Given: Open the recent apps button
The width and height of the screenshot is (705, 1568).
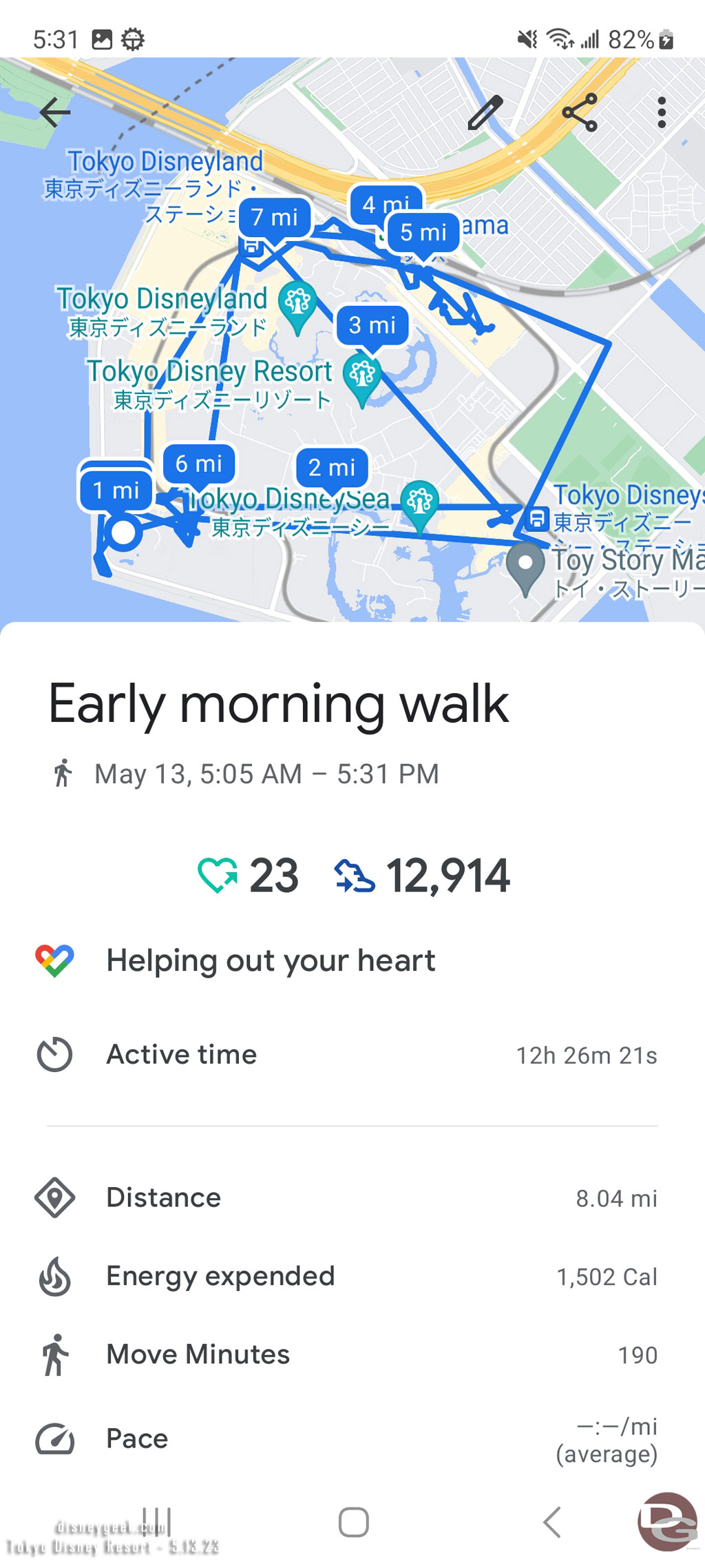Looking at the screenshot, I should [157, 1523].
